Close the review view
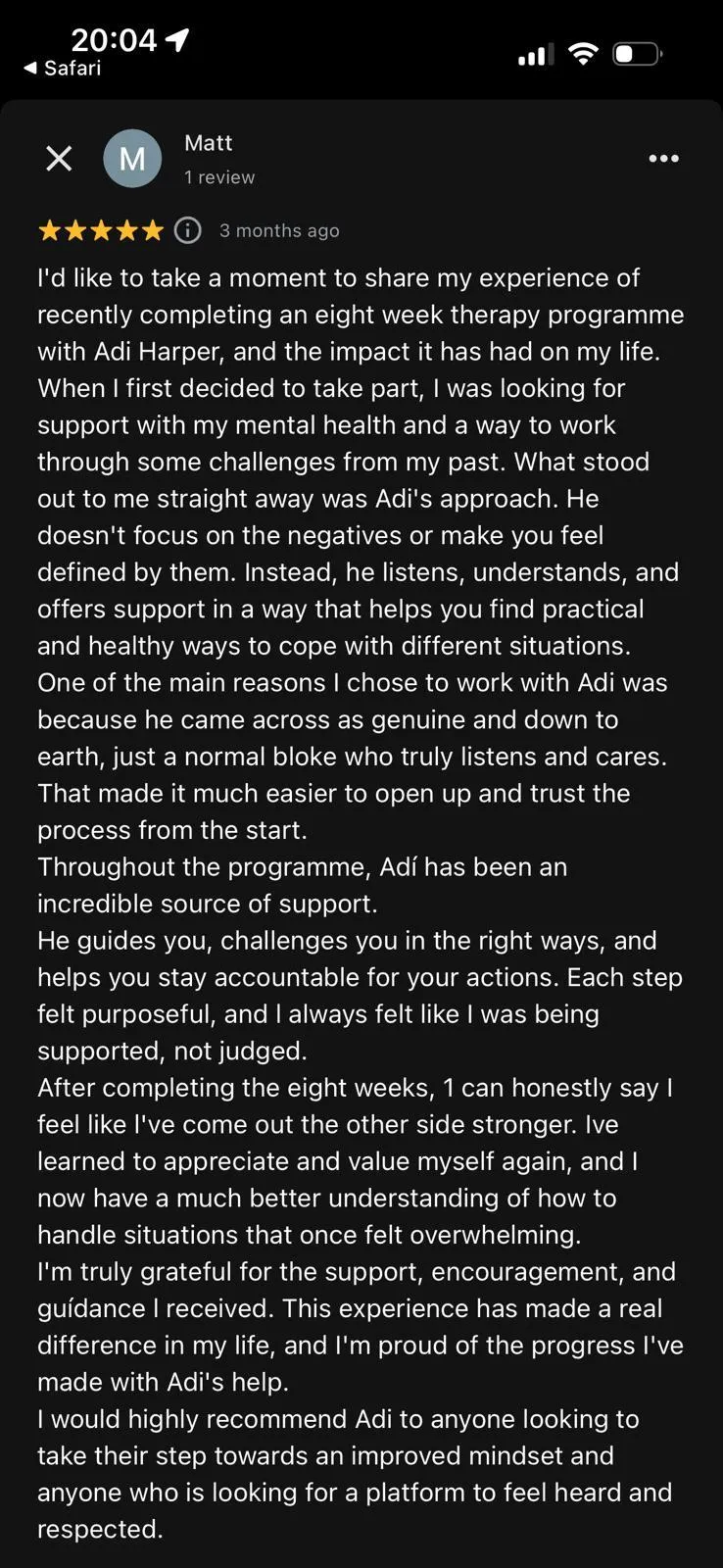 59,158
